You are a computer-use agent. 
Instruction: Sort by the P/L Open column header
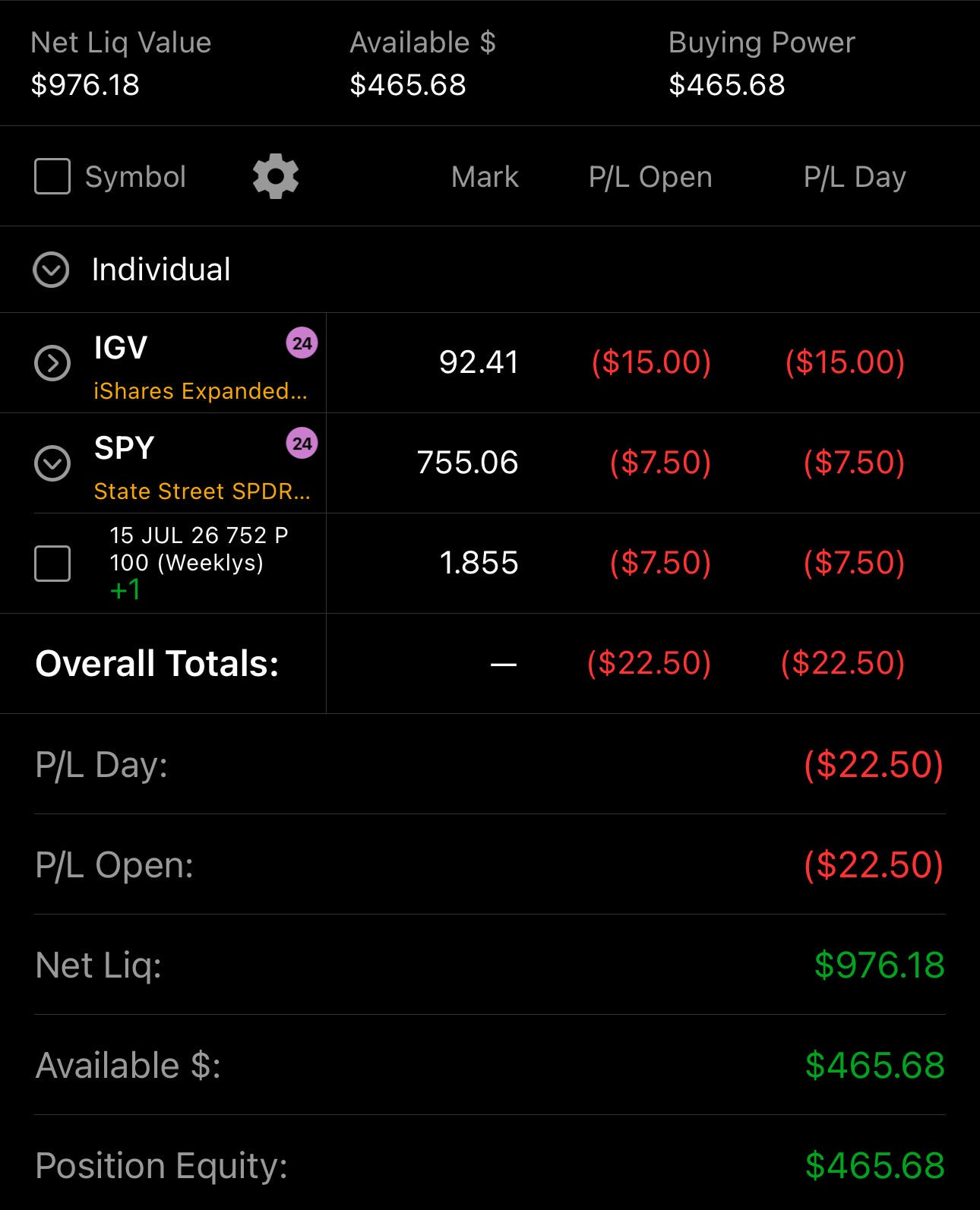pyautogui.click(x=650, y=177)
